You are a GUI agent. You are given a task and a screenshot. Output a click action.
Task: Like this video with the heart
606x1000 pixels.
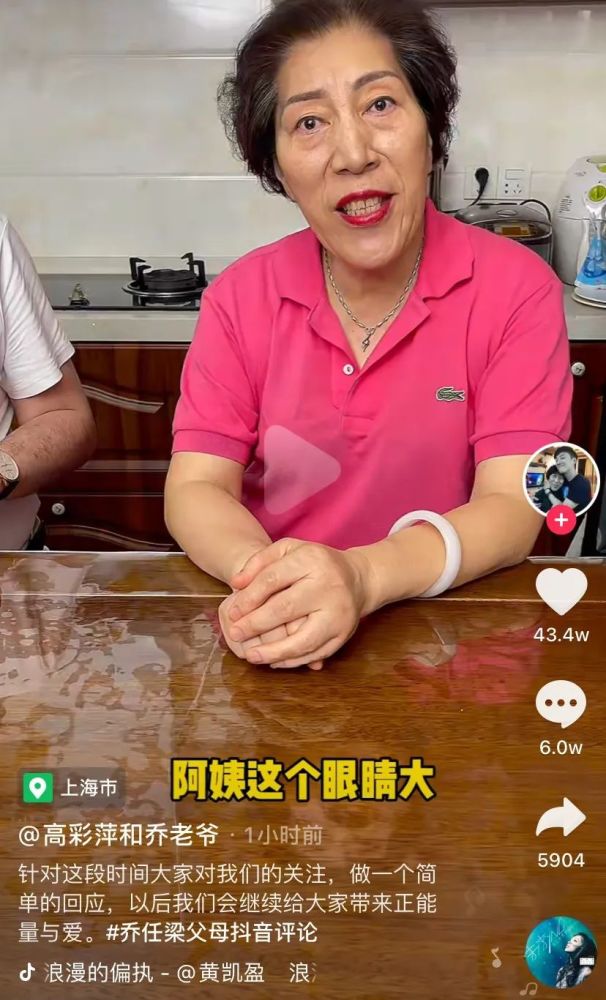click(x=561, y=591)
